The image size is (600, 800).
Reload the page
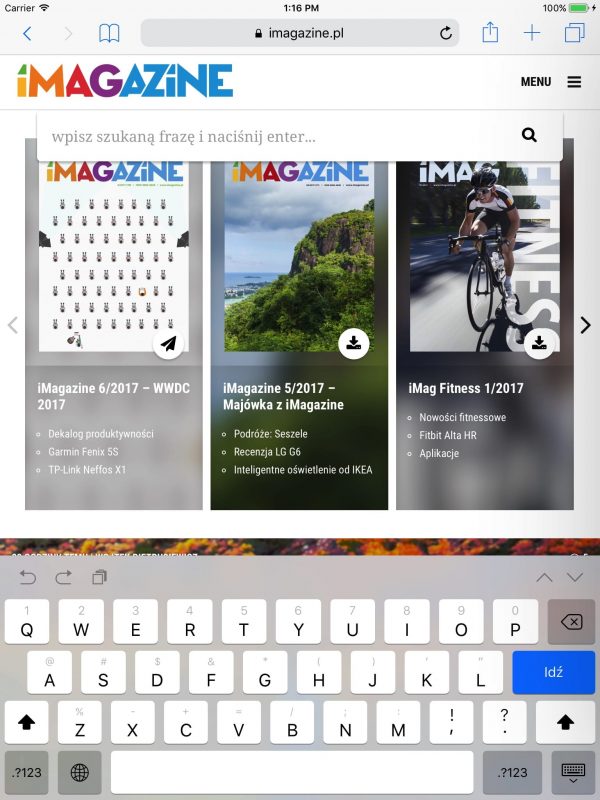pyautogui.click(x=446, y=33)
